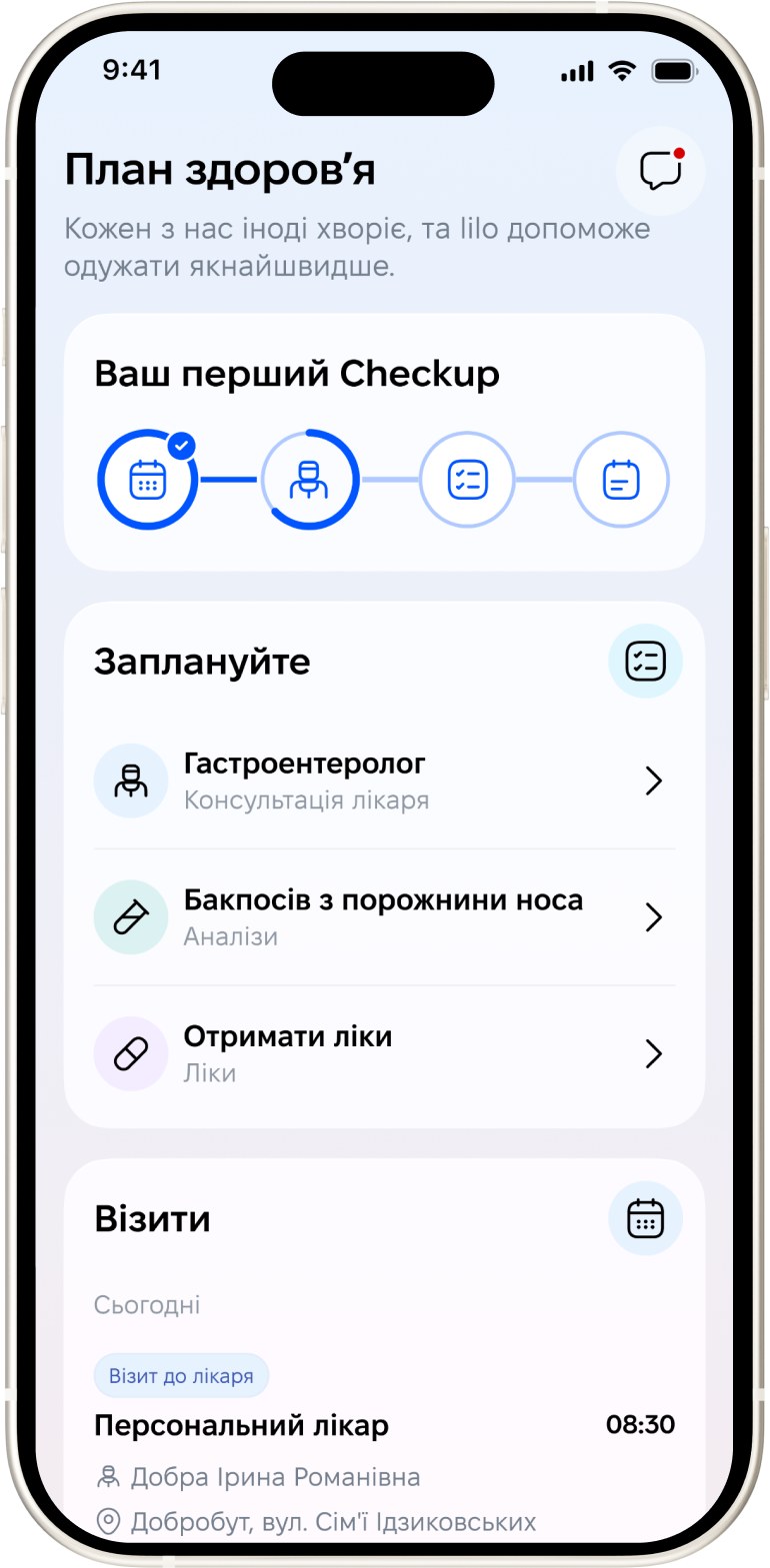Open Отримати ліки row
The height and width of the screenshot is (1568, 770).
pos(384,1054)
